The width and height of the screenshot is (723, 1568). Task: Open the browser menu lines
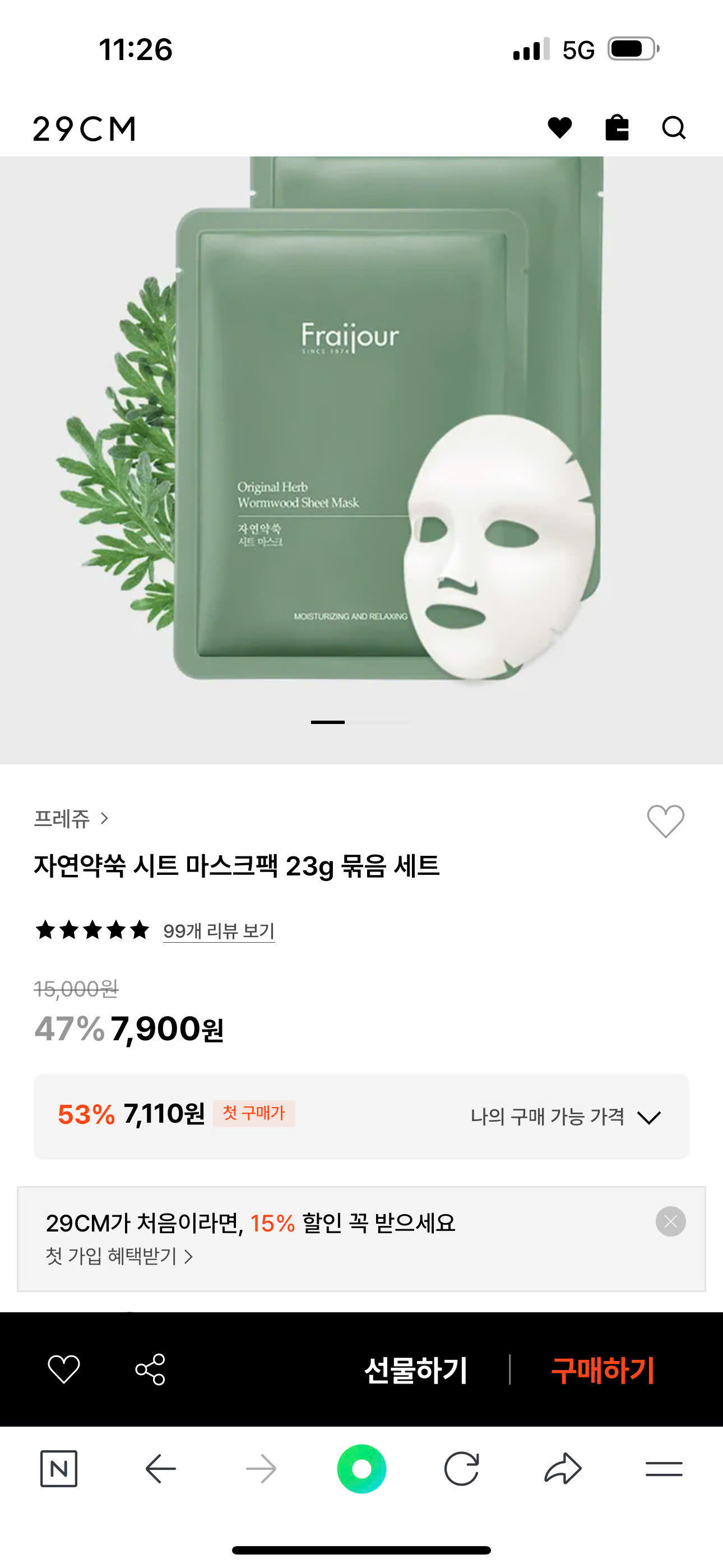click(x=664, y=1469)
